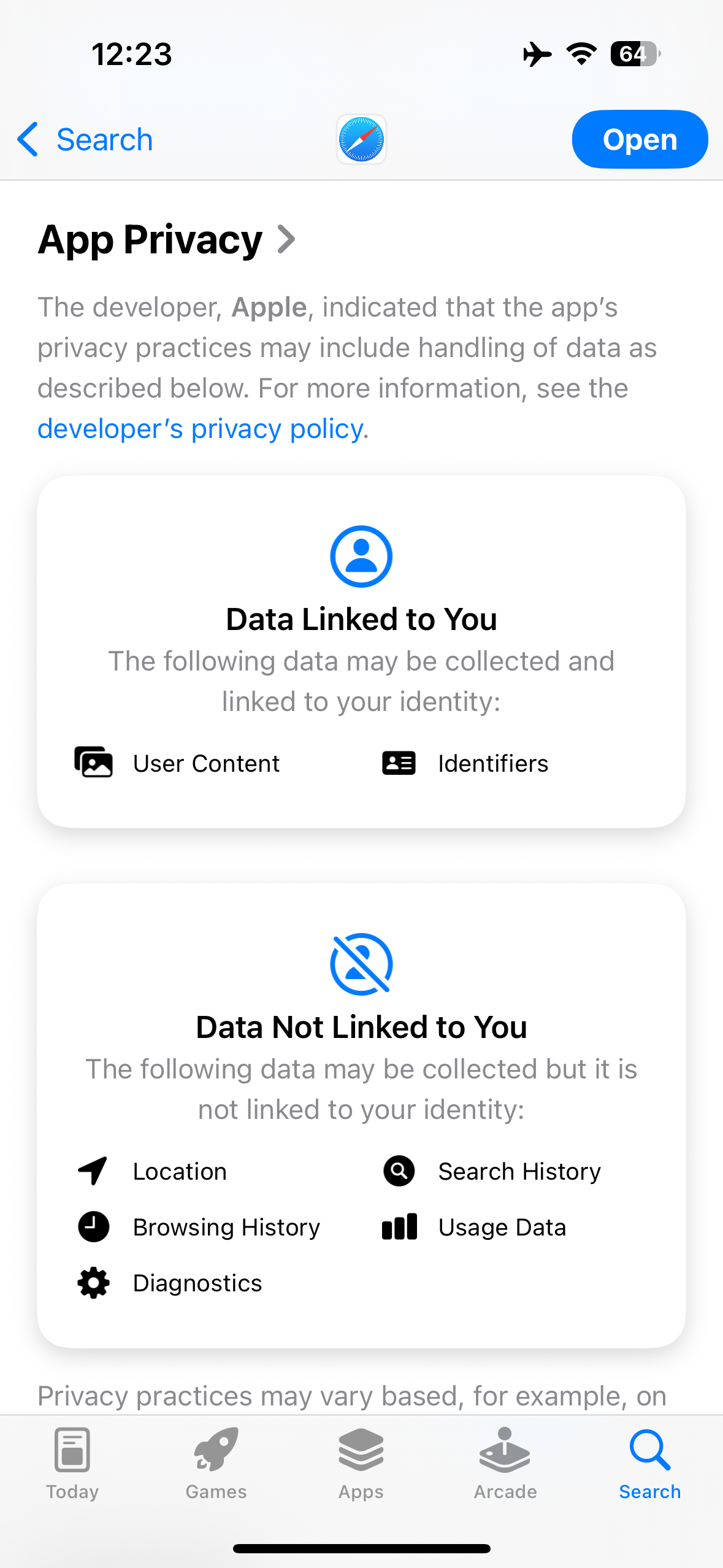
Task: View the Data Not Linked to You card
Action: point(361,1115)
